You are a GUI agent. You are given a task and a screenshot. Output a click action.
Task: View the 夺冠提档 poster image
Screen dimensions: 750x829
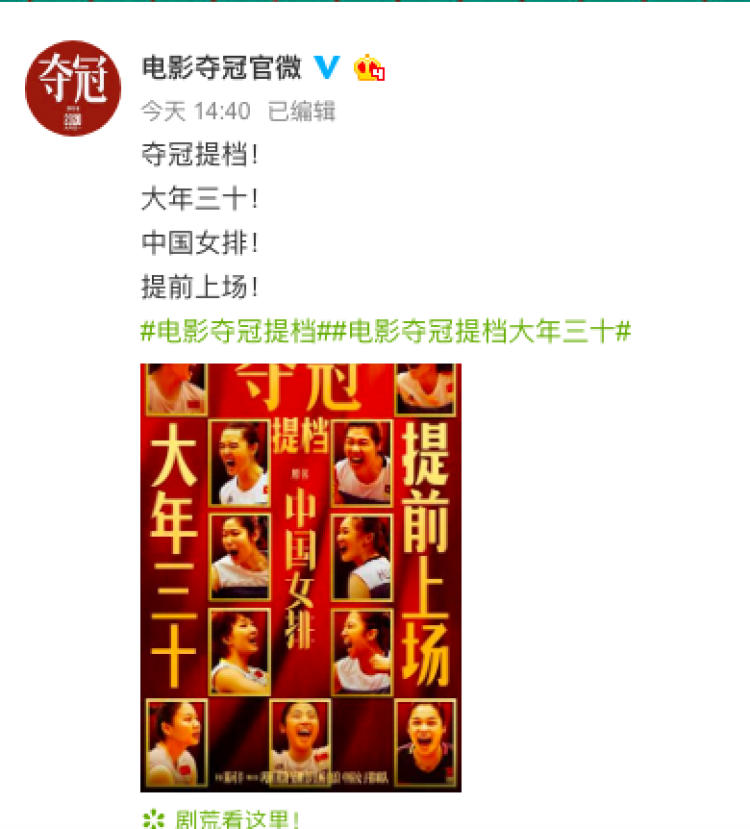click(x=301, y=577)
